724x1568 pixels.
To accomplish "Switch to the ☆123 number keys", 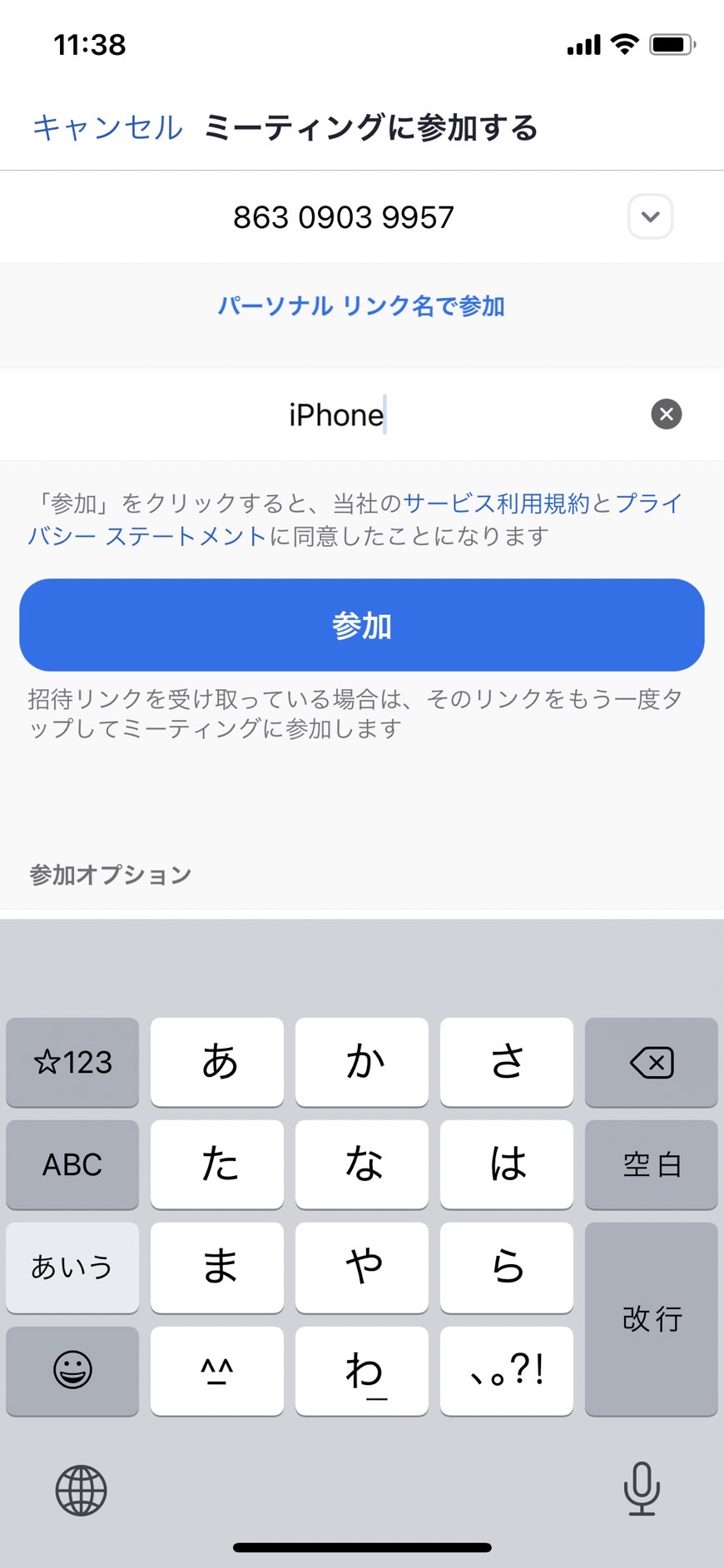I will coord(72,1062).
